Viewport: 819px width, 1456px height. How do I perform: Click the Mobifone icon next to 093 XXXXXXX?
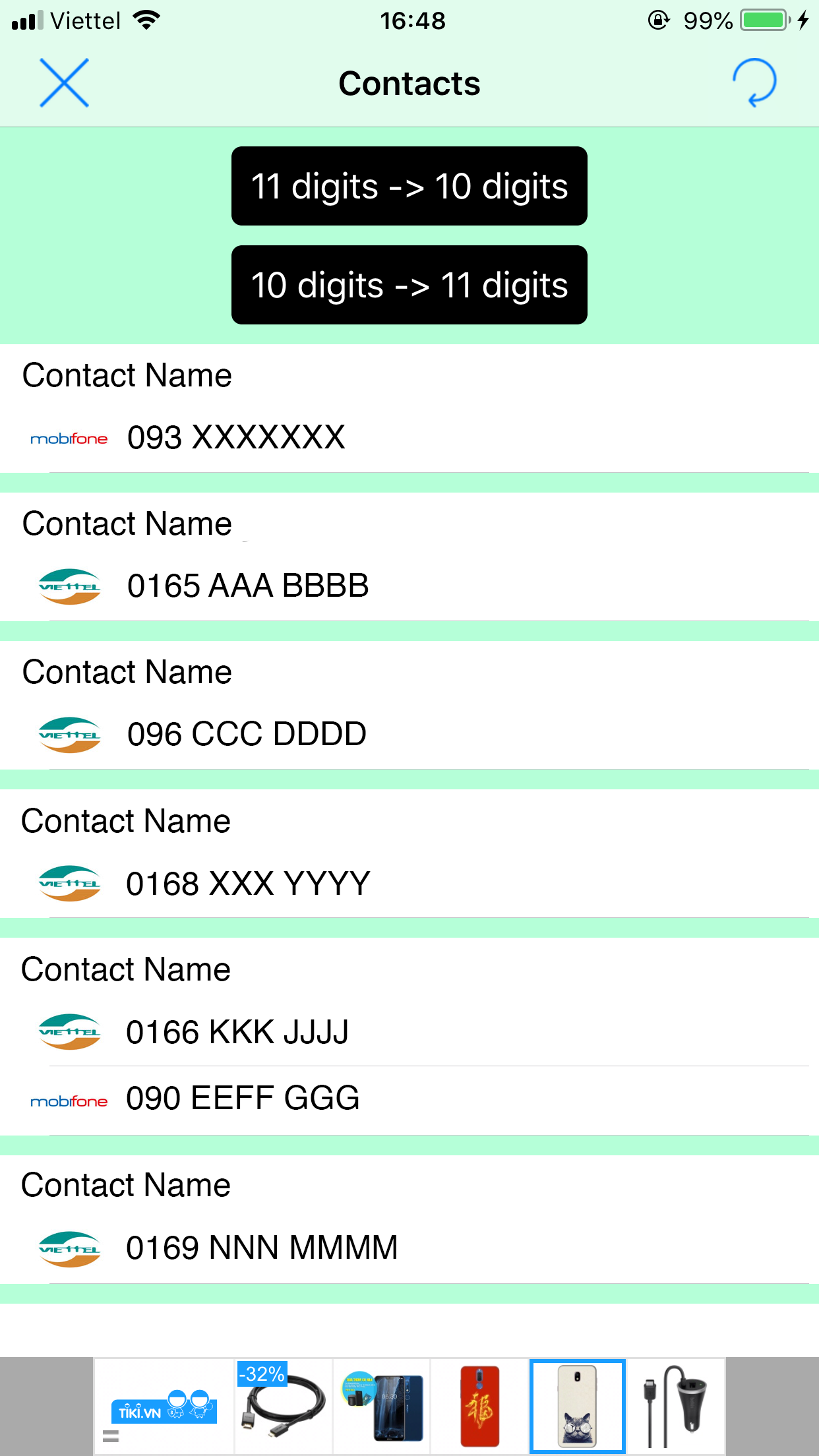(69, 439)
